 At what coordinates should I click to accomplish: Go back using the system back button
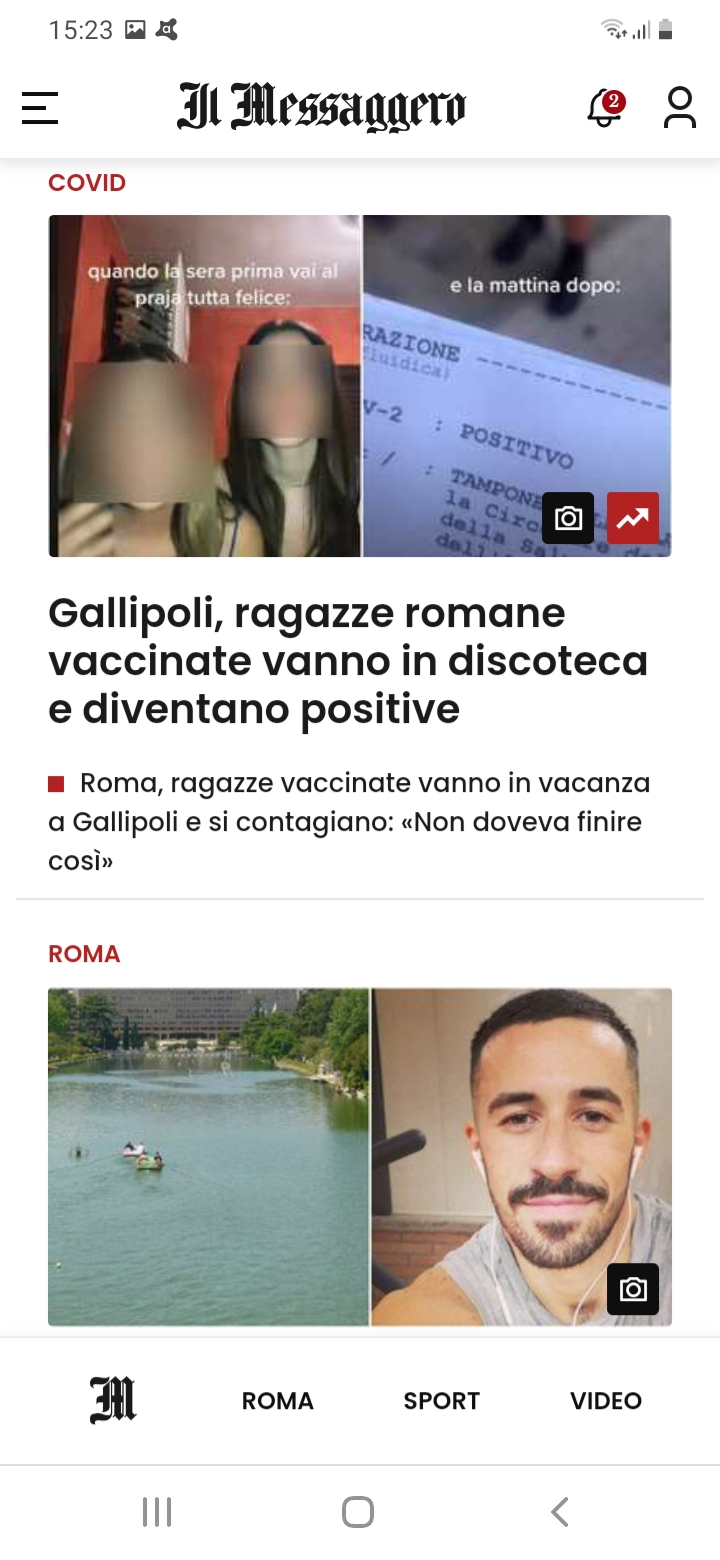[x=560, y=1512]
